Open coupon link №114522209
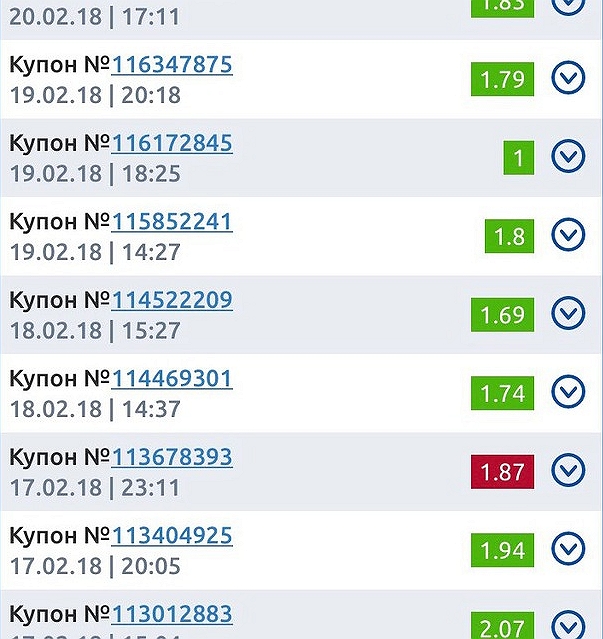This screenshot has width=603, height=639. tap(171, 300)
